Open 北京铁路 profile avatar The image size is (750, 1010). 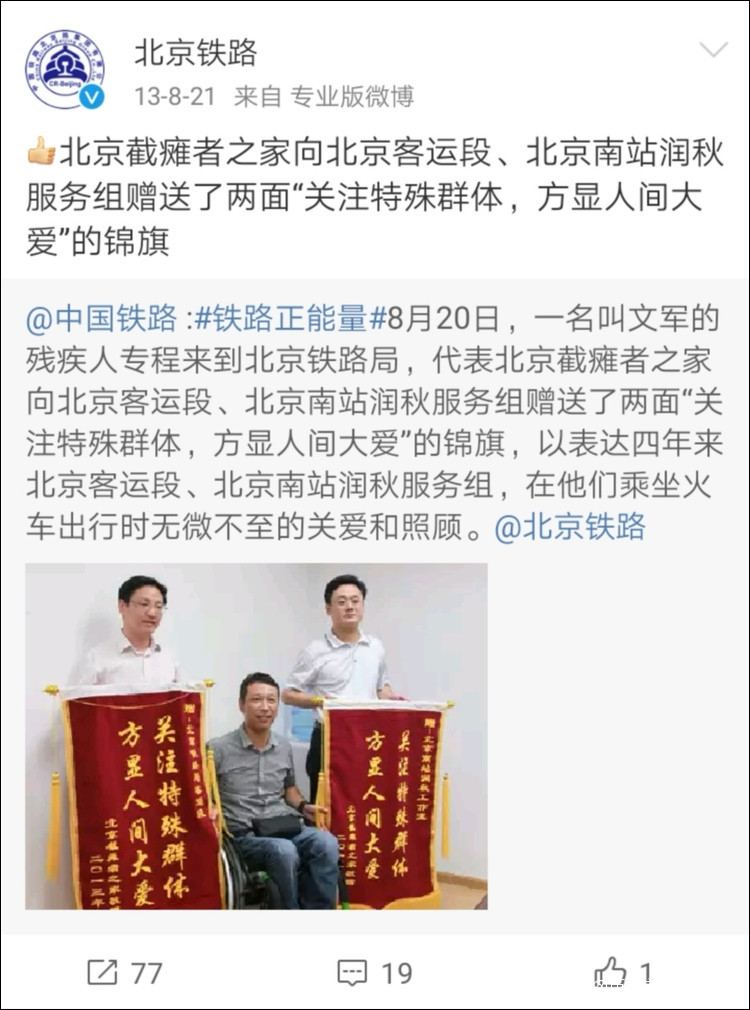pos(64,70)
